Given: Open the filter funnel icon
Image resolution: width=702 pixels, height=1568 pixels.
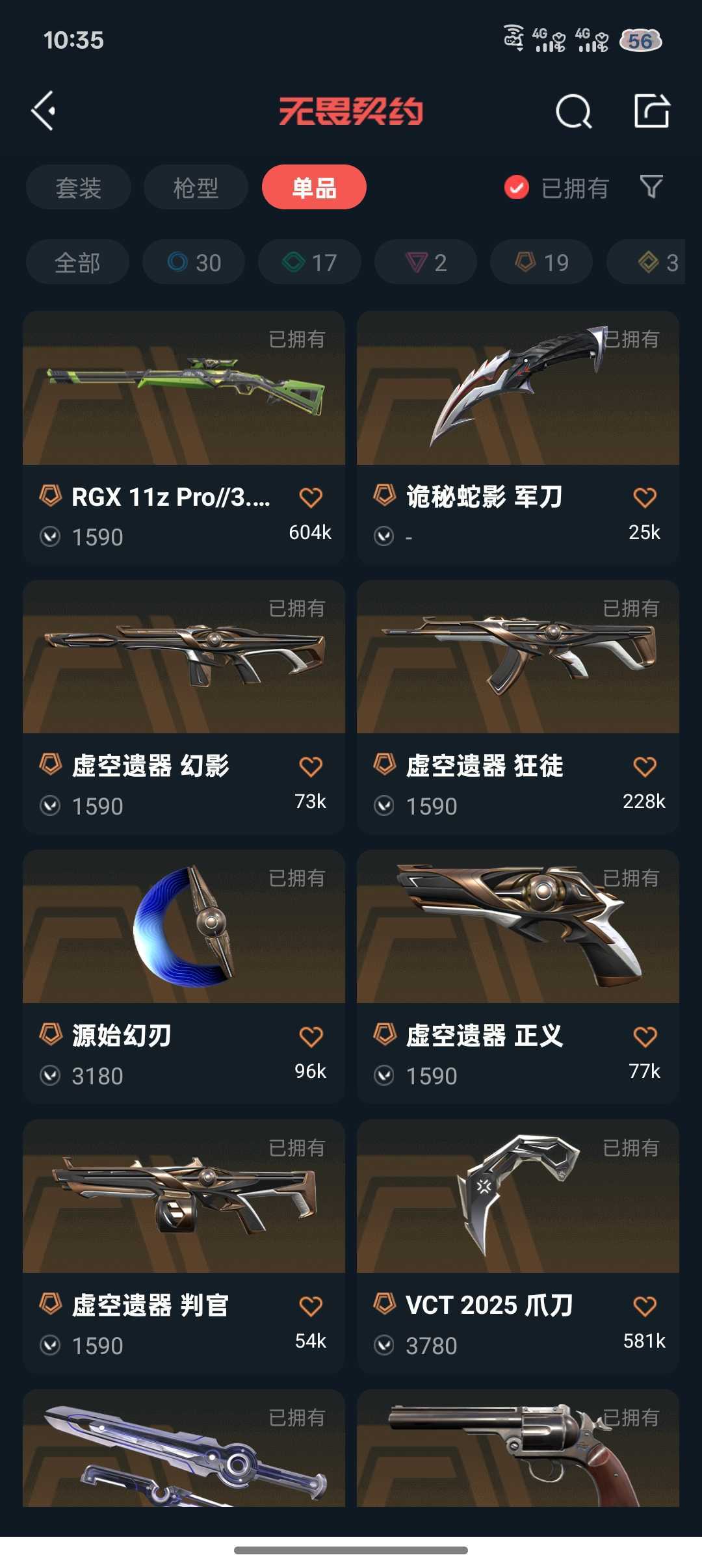Looking at the screenshot, I should click(651, 187).
